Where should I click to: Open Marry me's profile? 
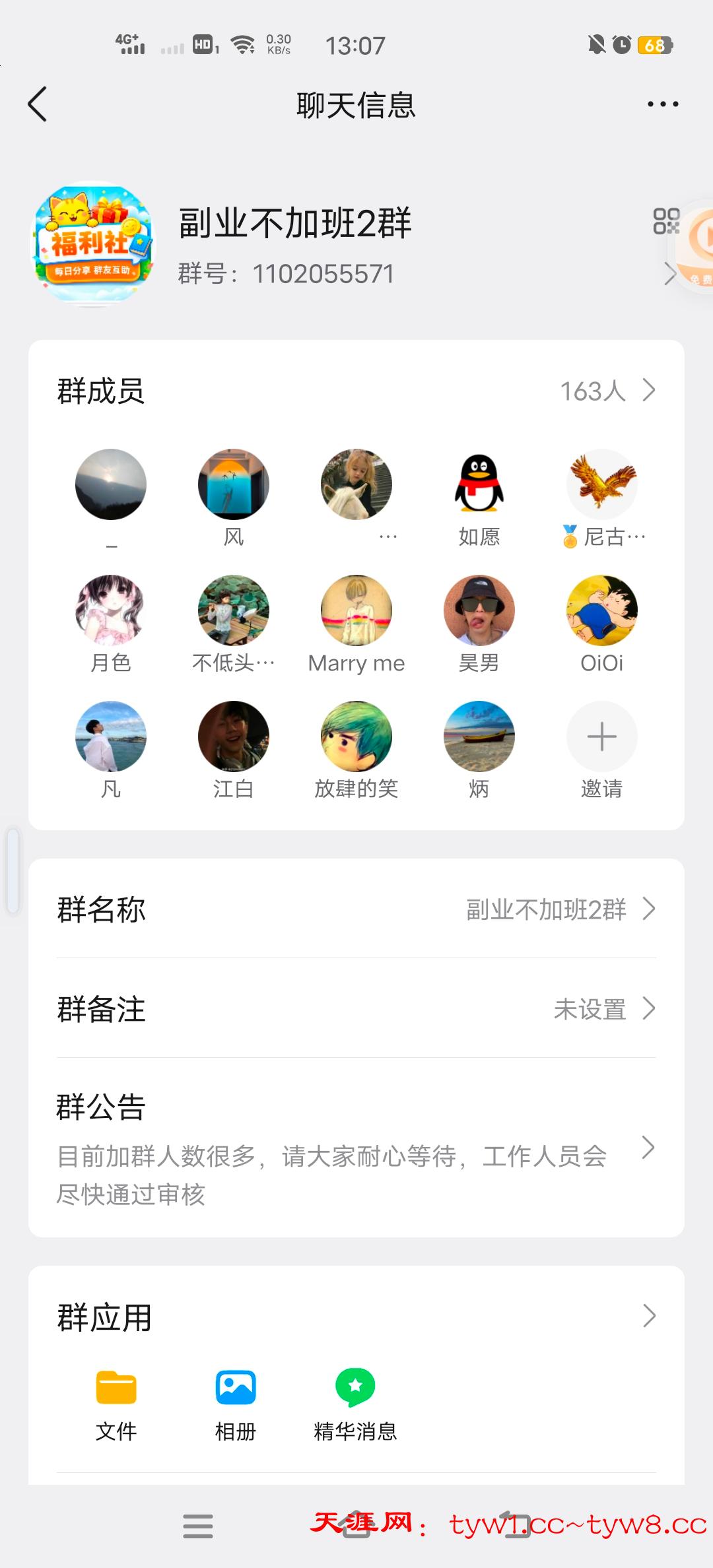click(356, 611)
